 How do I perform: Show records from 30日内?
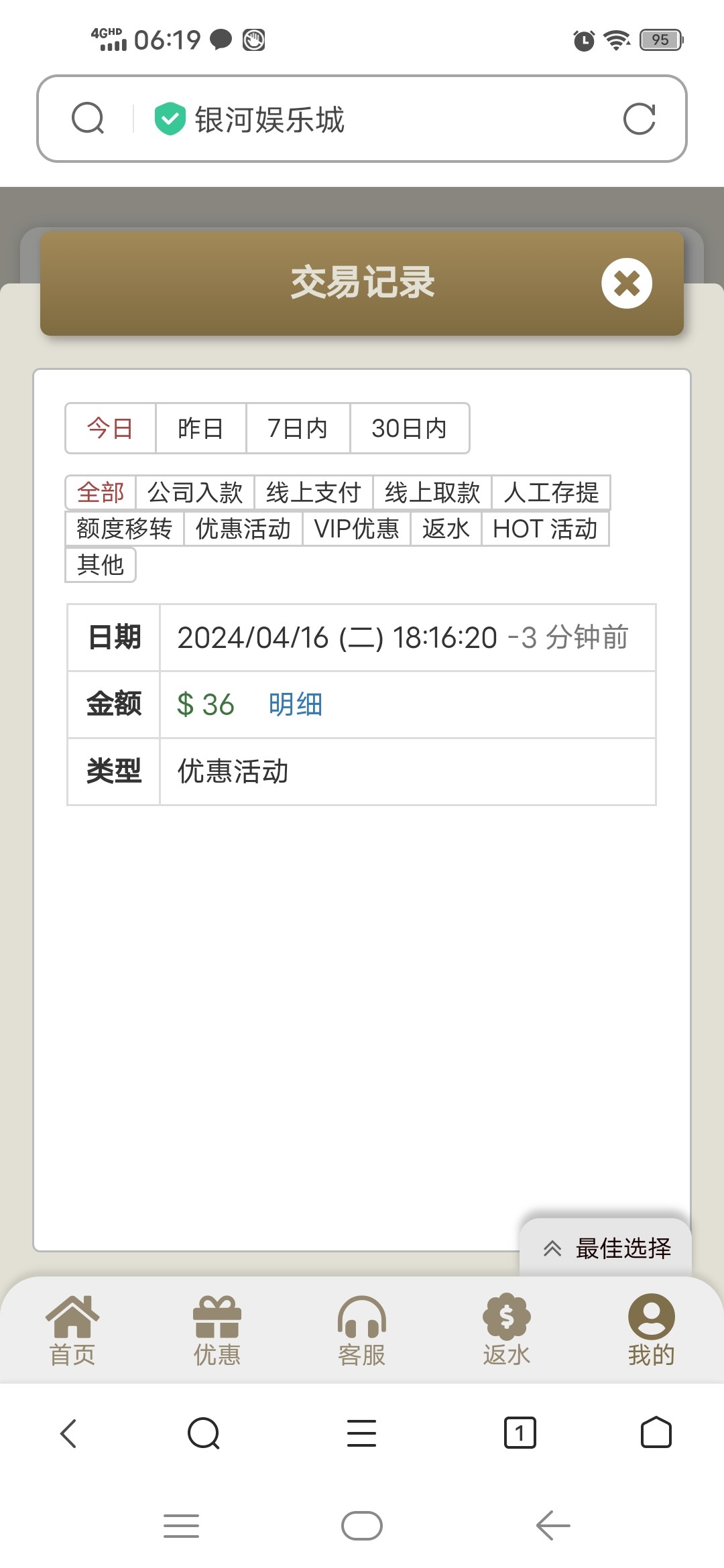point(409,428)
